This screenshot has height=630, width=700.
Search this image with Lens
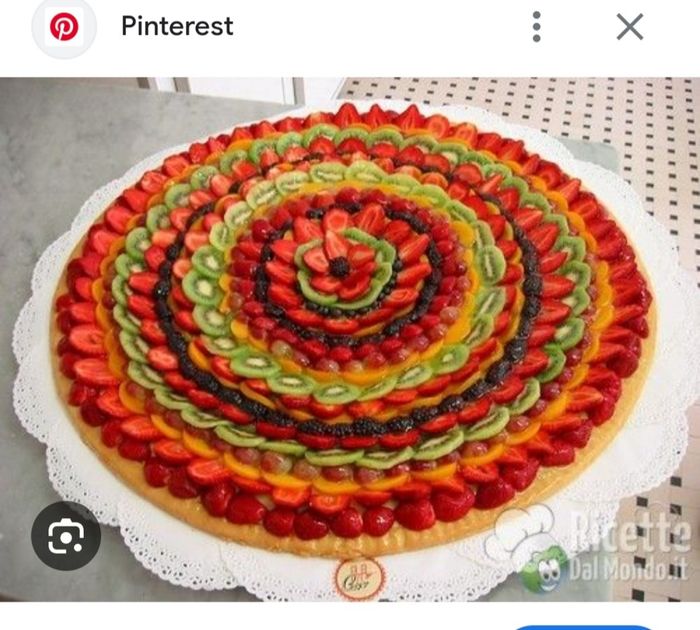coord(66,536)
